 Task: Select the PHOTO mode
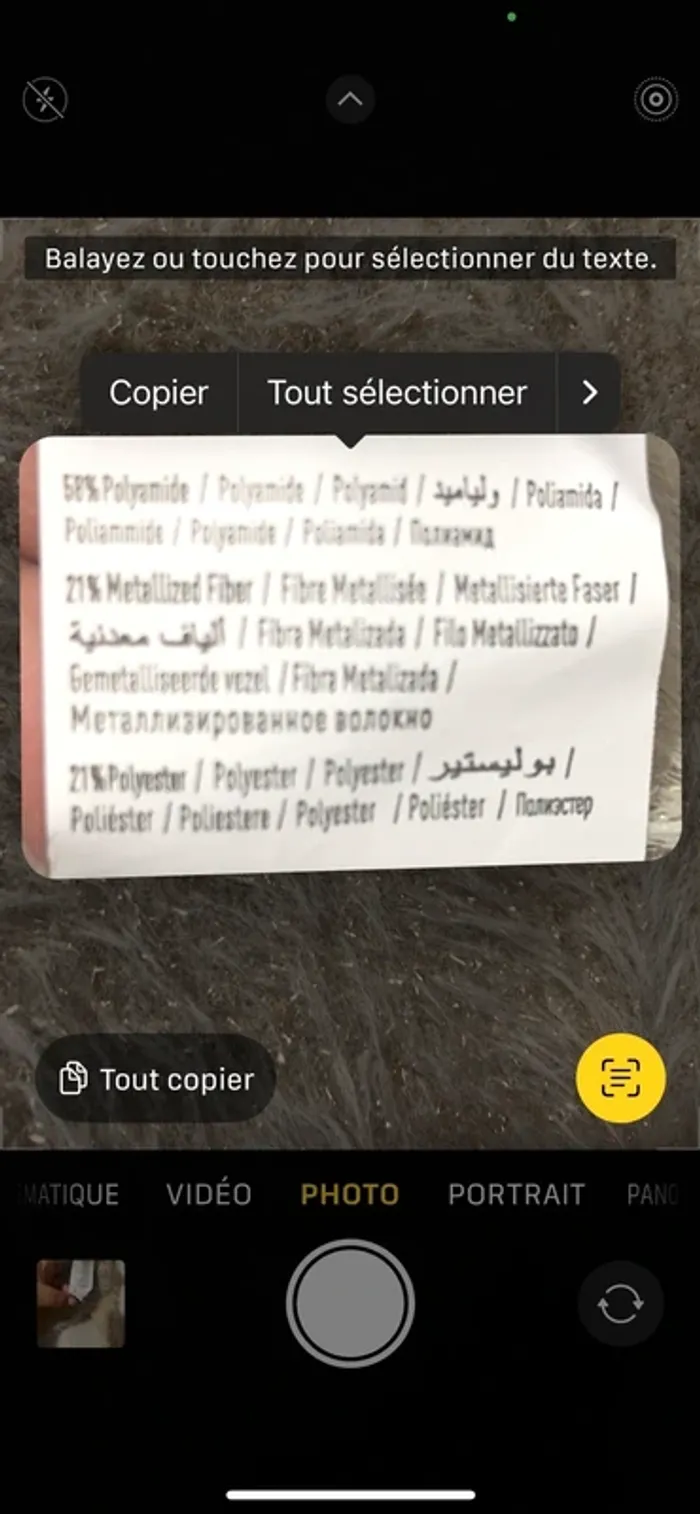(350, 1194)
